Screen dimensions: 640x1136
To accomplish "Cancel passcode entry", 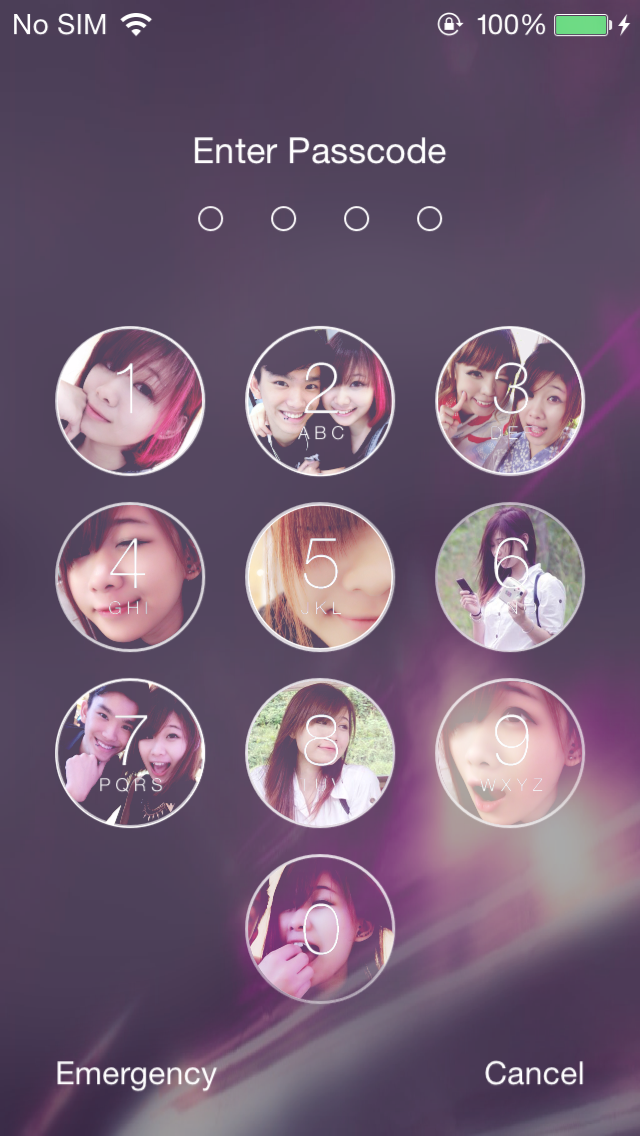I will tap(534, 1073).
